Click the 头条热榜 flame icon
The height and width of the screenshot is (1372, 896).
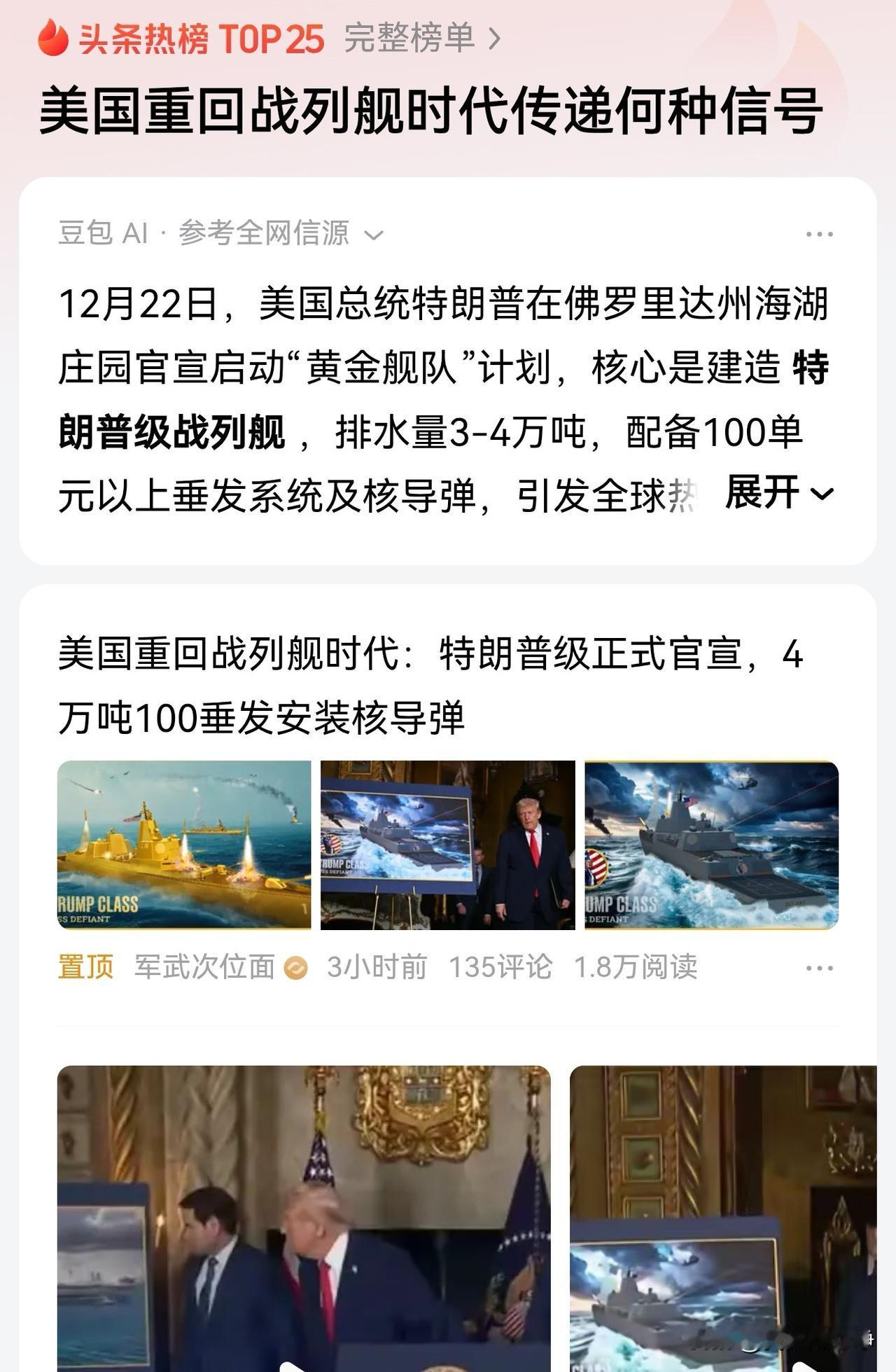pyautogui.click(x=52, y=40)
